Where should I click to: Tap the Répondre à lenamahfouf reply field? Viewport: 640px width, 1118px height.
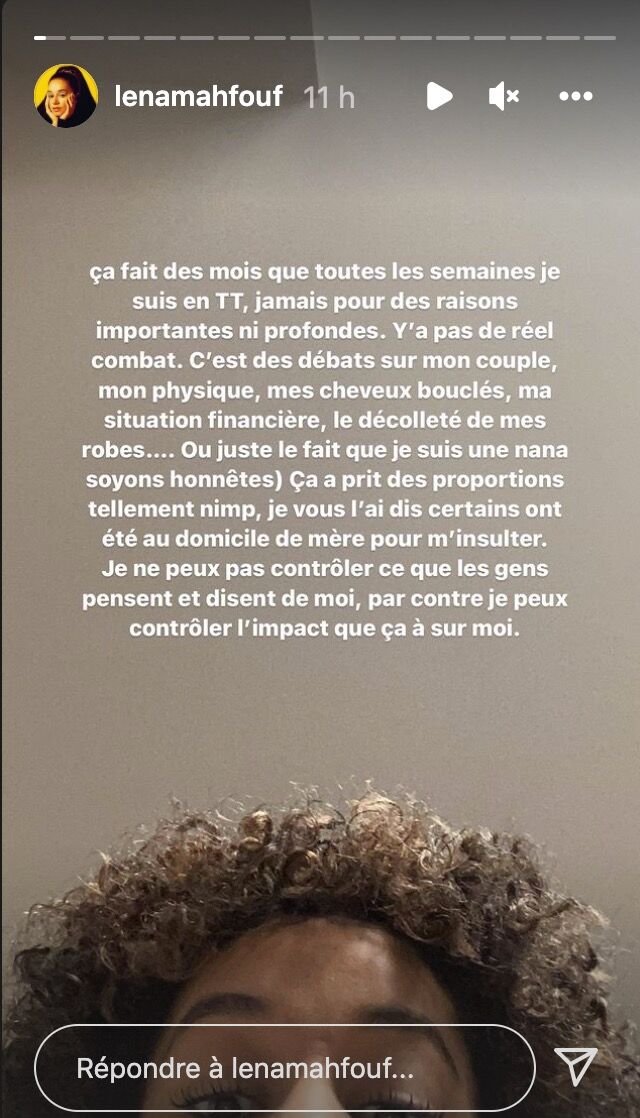coord(285,1068)
